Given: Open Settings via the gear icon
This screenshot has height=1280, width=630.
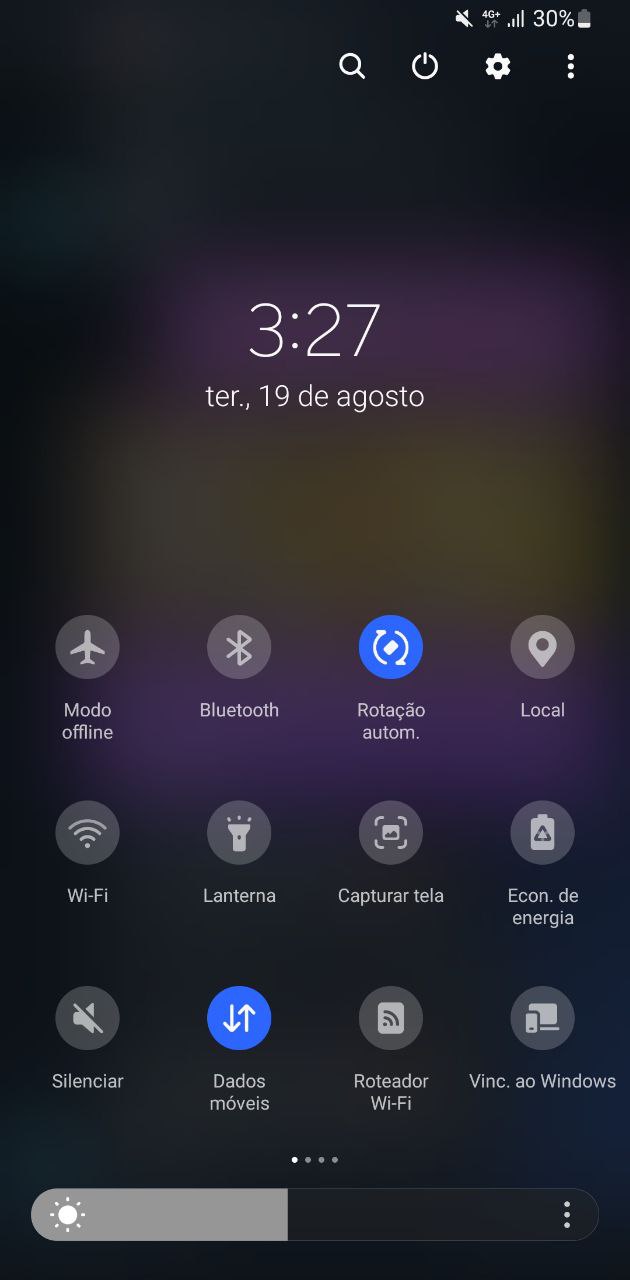Looking at the screenshot, I should click(498, 67).
